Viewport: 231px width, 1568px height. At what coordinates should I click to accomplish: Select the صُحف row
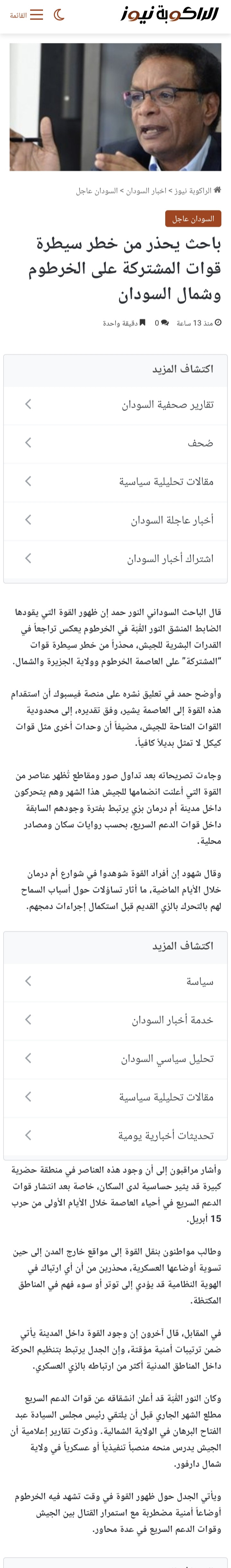(116, 443)
